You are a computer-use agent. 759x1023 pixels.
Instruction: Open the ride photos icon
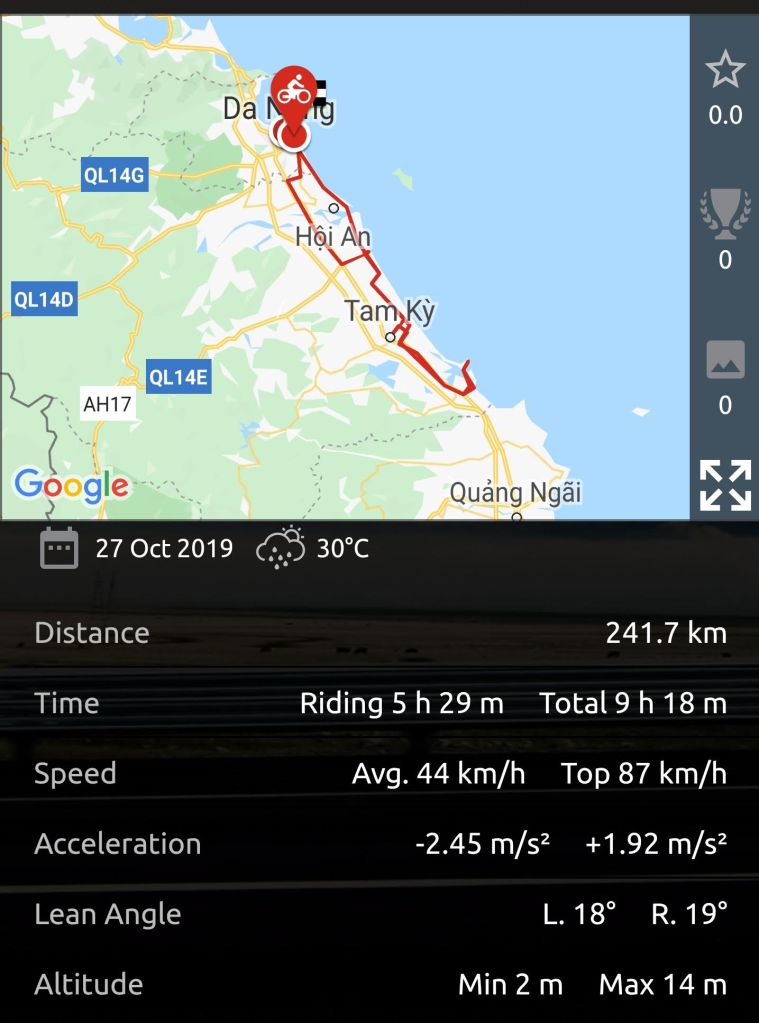[x=725, y=360]
